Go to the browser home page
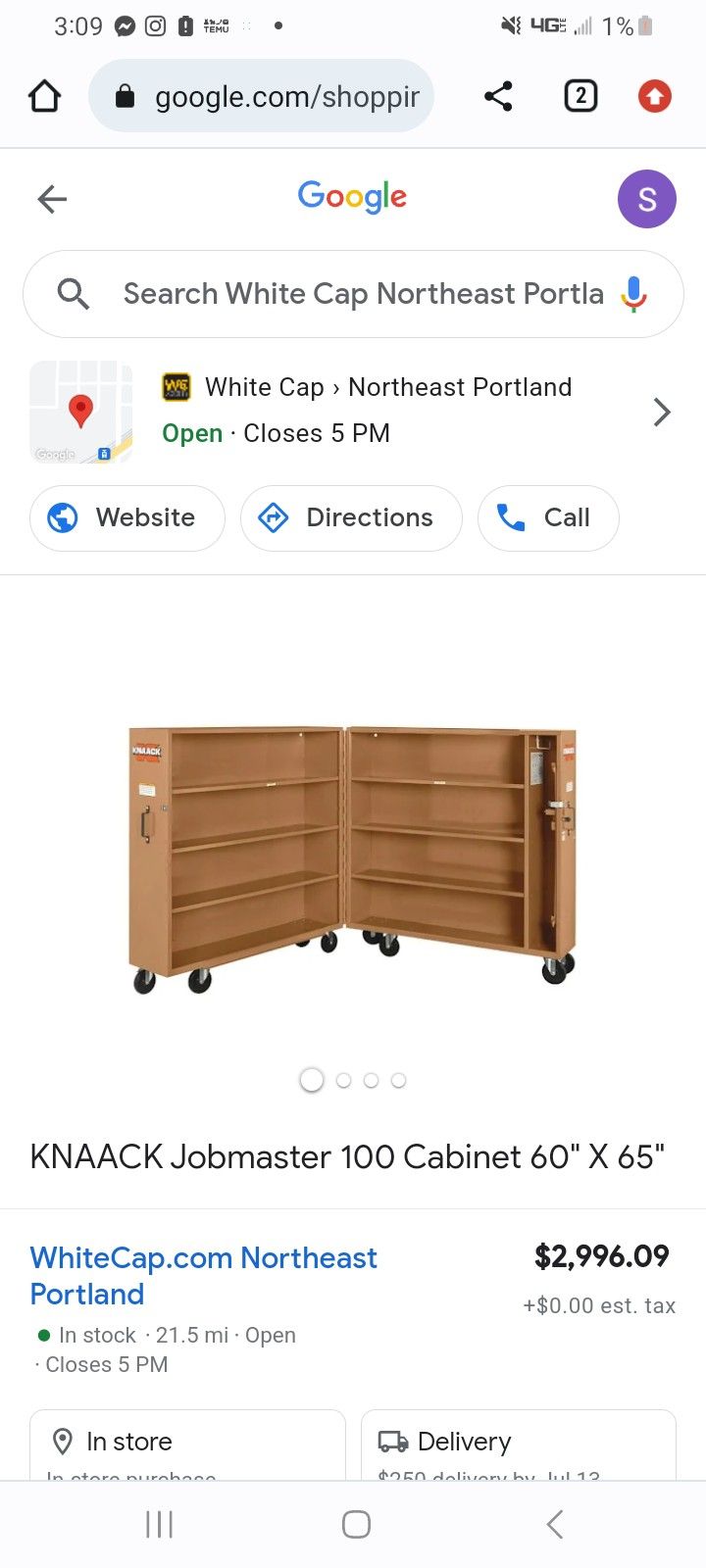Screen dimensions: 706x1568 [x=44, y=96]
